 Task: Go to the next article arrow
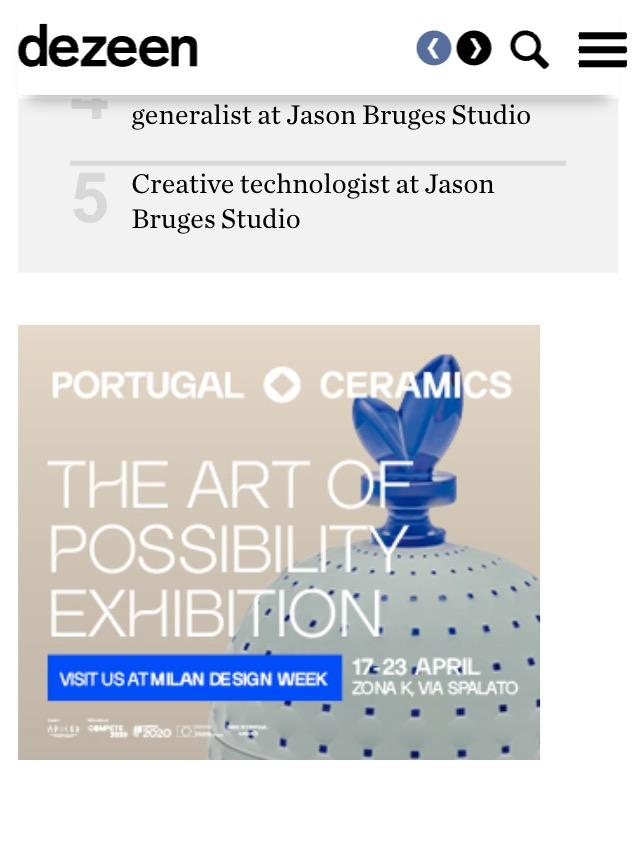[x=474, y=48]
